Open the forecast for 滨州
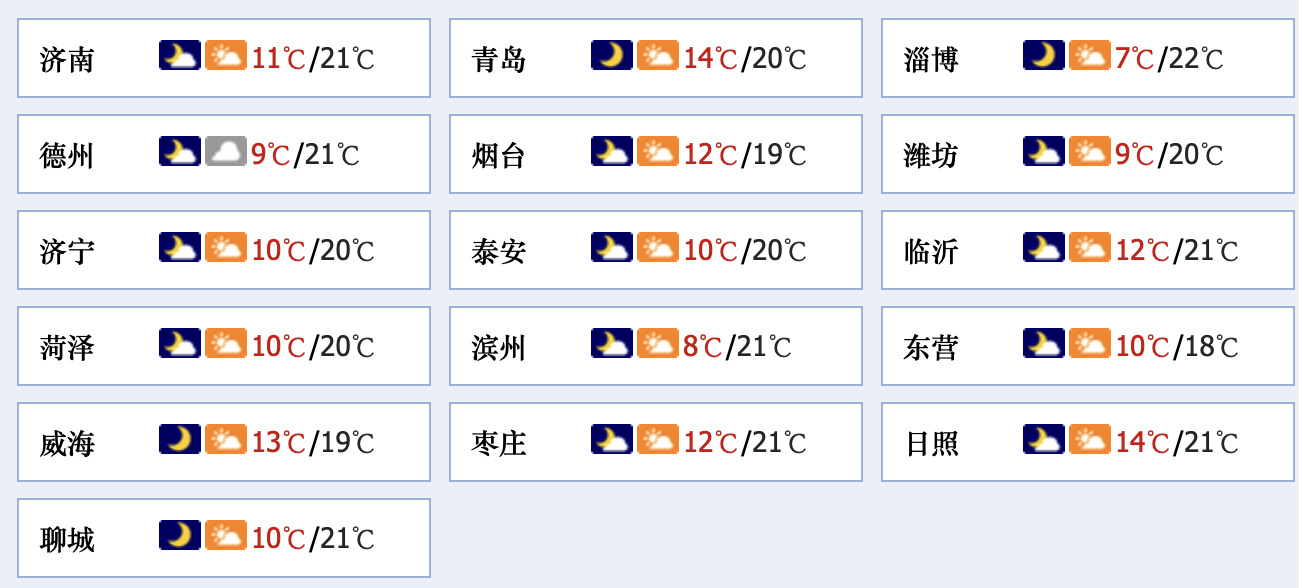 click(x=656, y=346)
